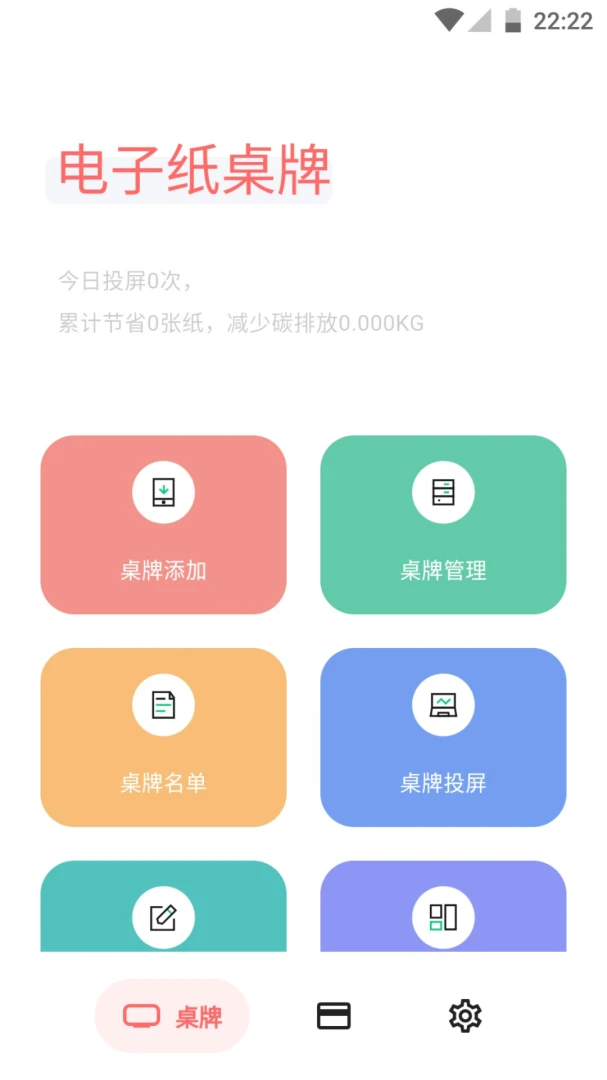
Task: Open the purple card with layout template icon
Action: pyautogui.click(x=443, y=906)
